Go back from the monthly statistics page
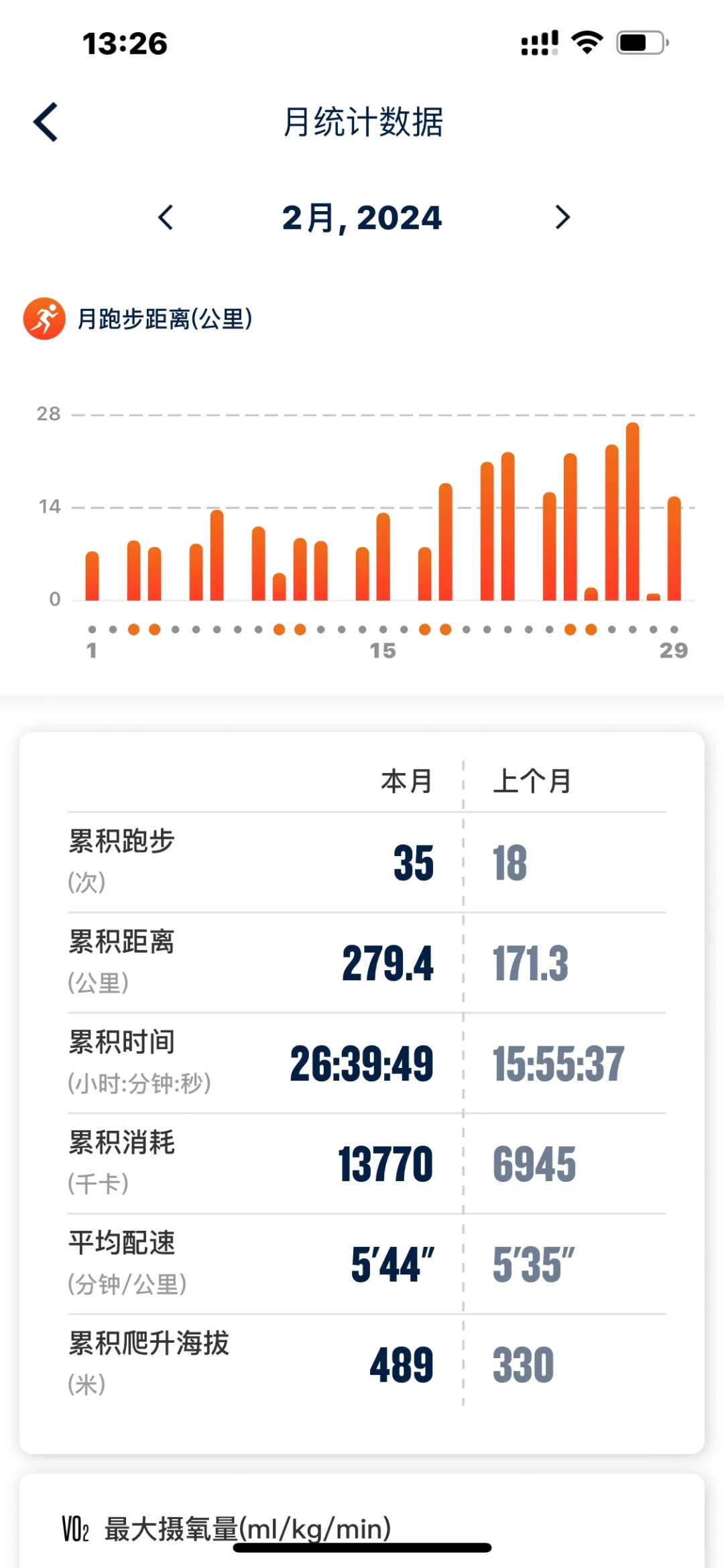Image resolution: width=724 pixels, height=1568 pixels. 46,122
